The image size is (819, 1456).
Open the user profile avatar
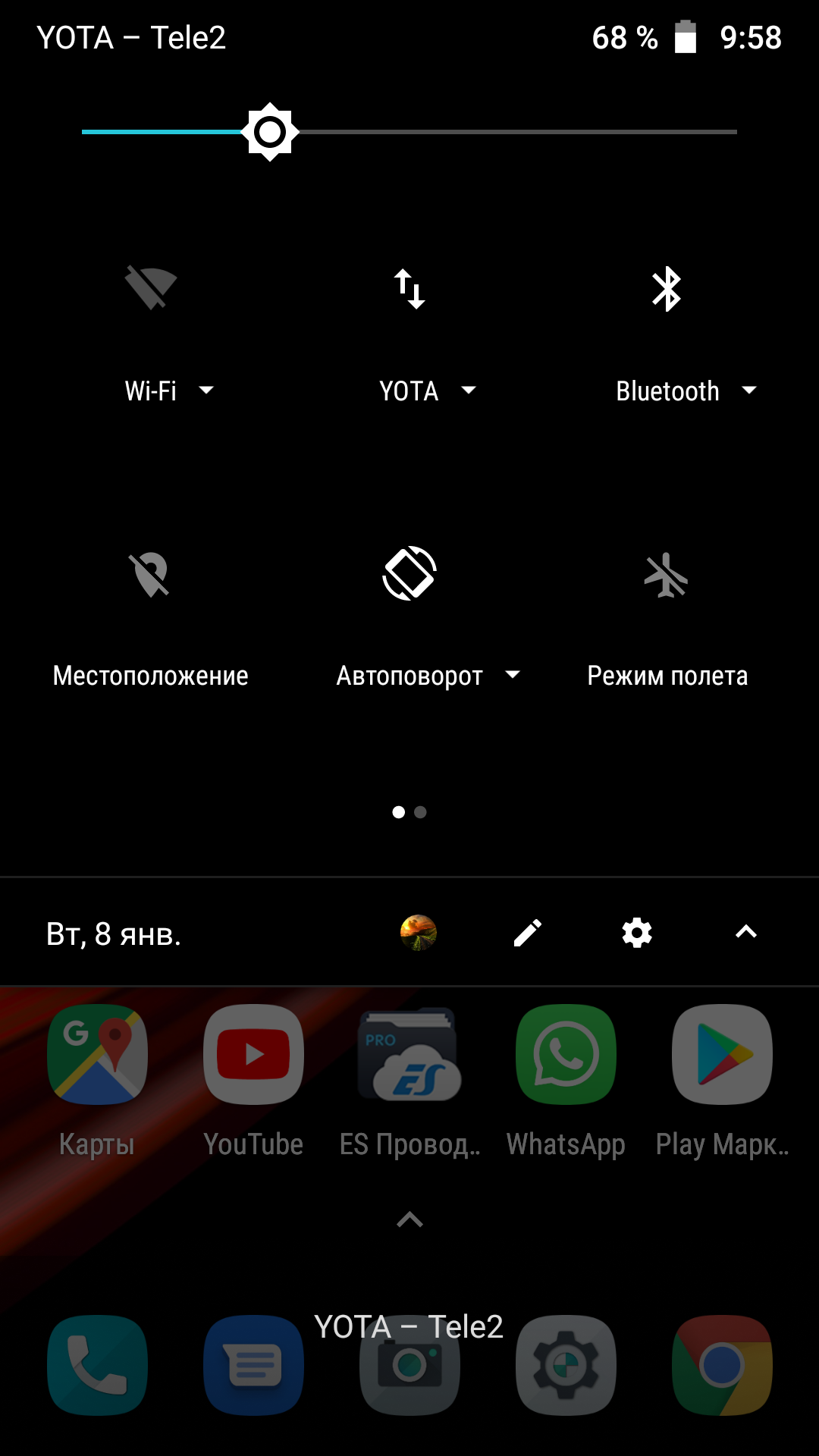[419, 933]
